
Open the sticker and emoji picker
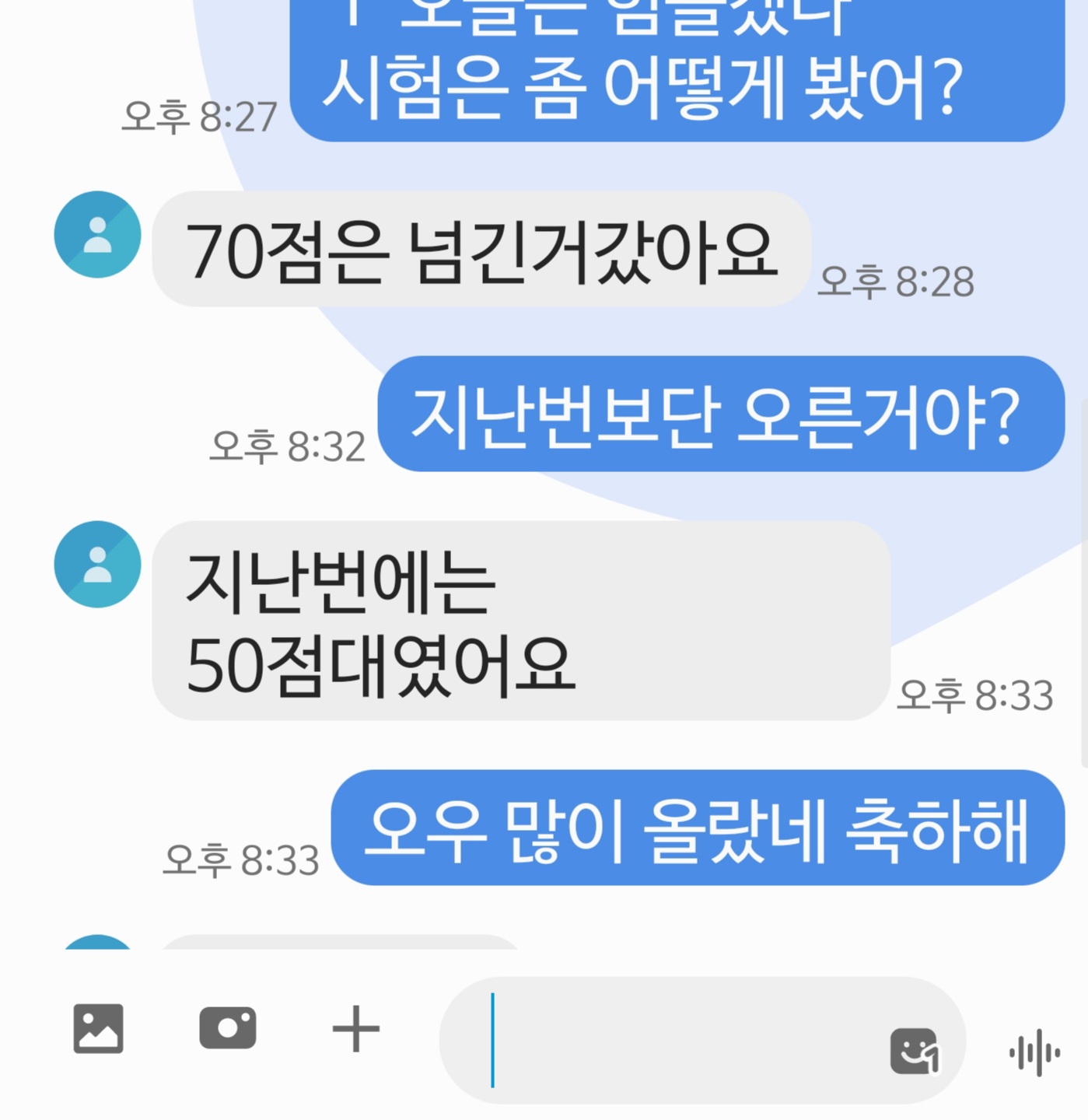914,1052
